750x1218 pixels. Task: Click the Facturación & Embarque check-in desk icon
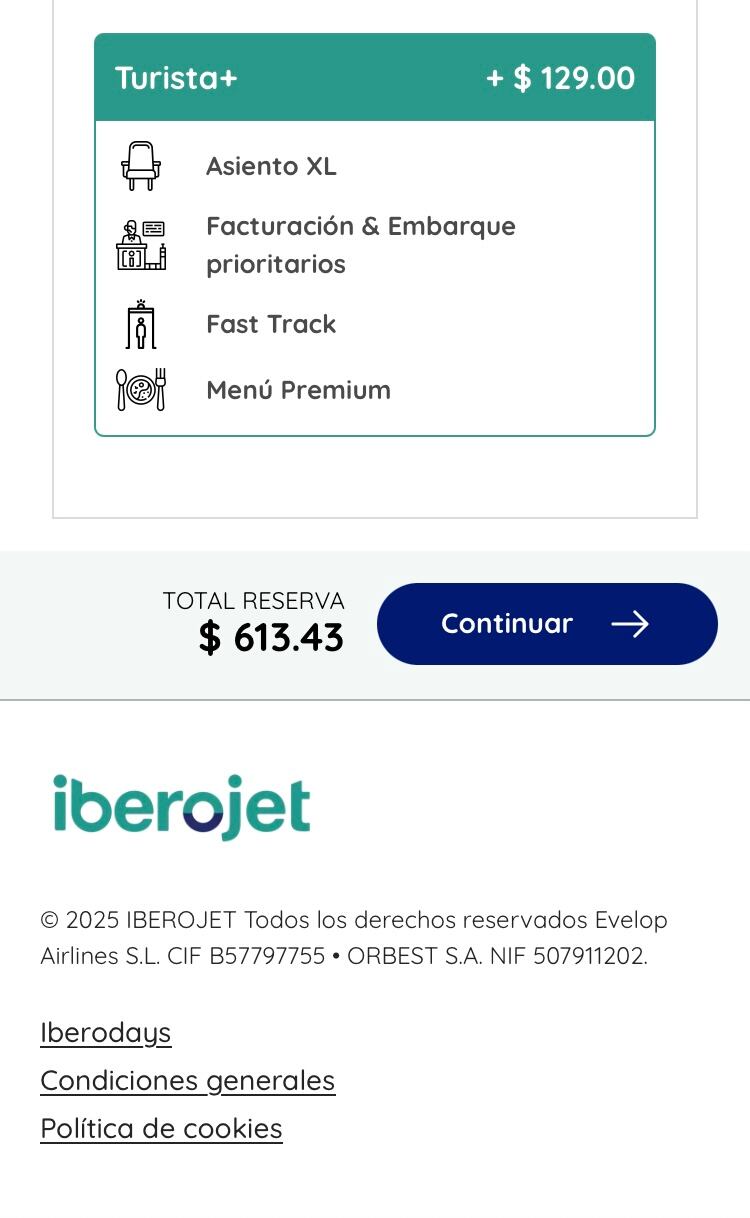(140, 245)
